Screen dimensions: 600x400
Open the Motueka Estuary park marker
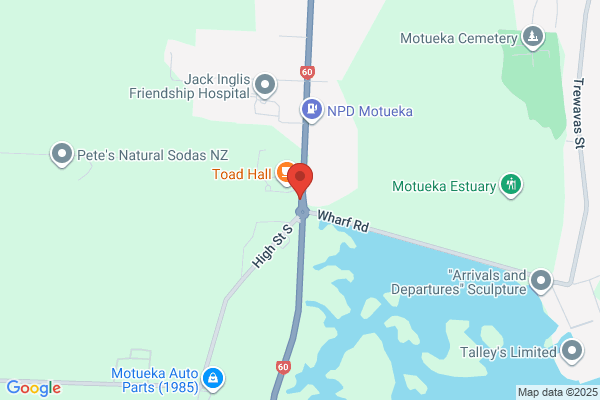click(x=511, y=186)
